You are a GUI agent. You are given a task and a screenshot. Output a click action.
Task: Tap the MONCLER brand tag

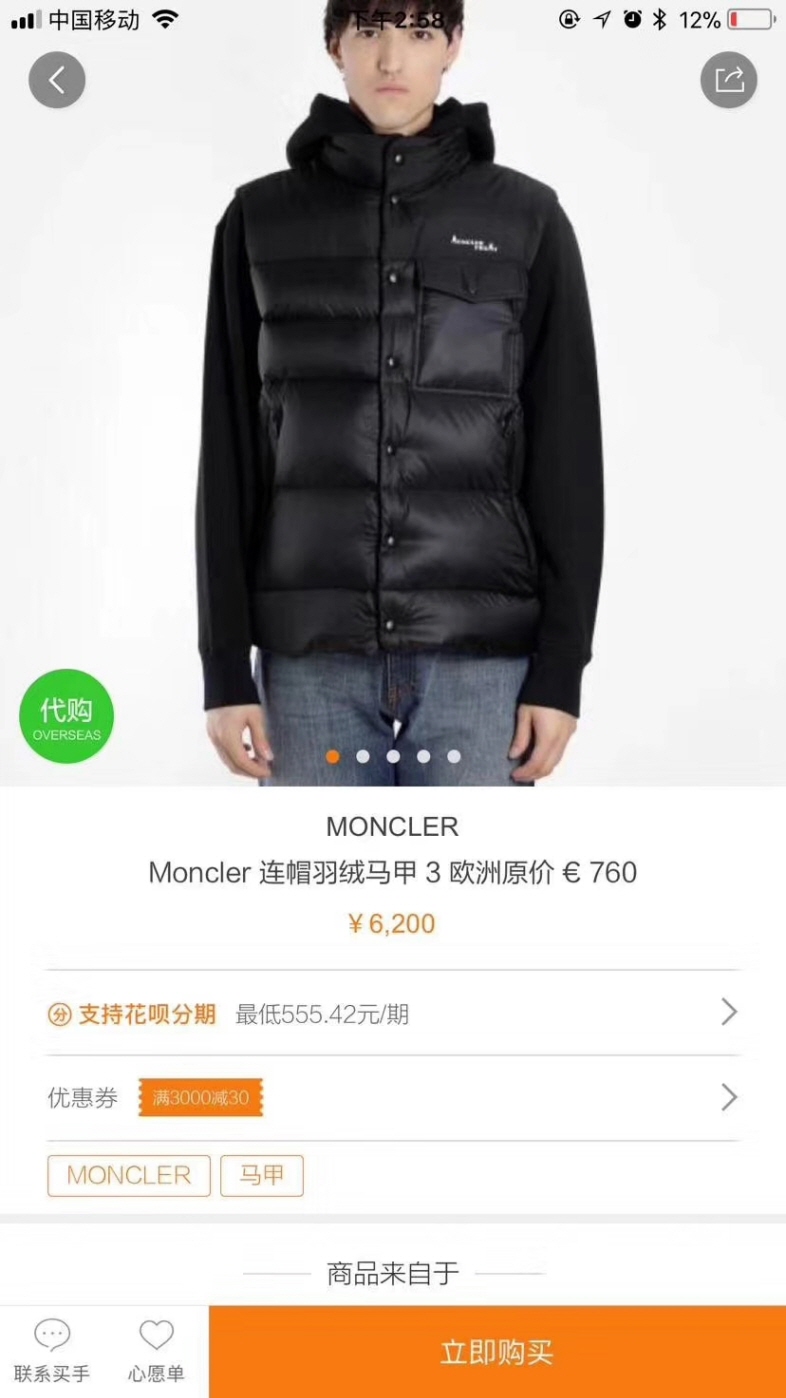click(129, 1175)
